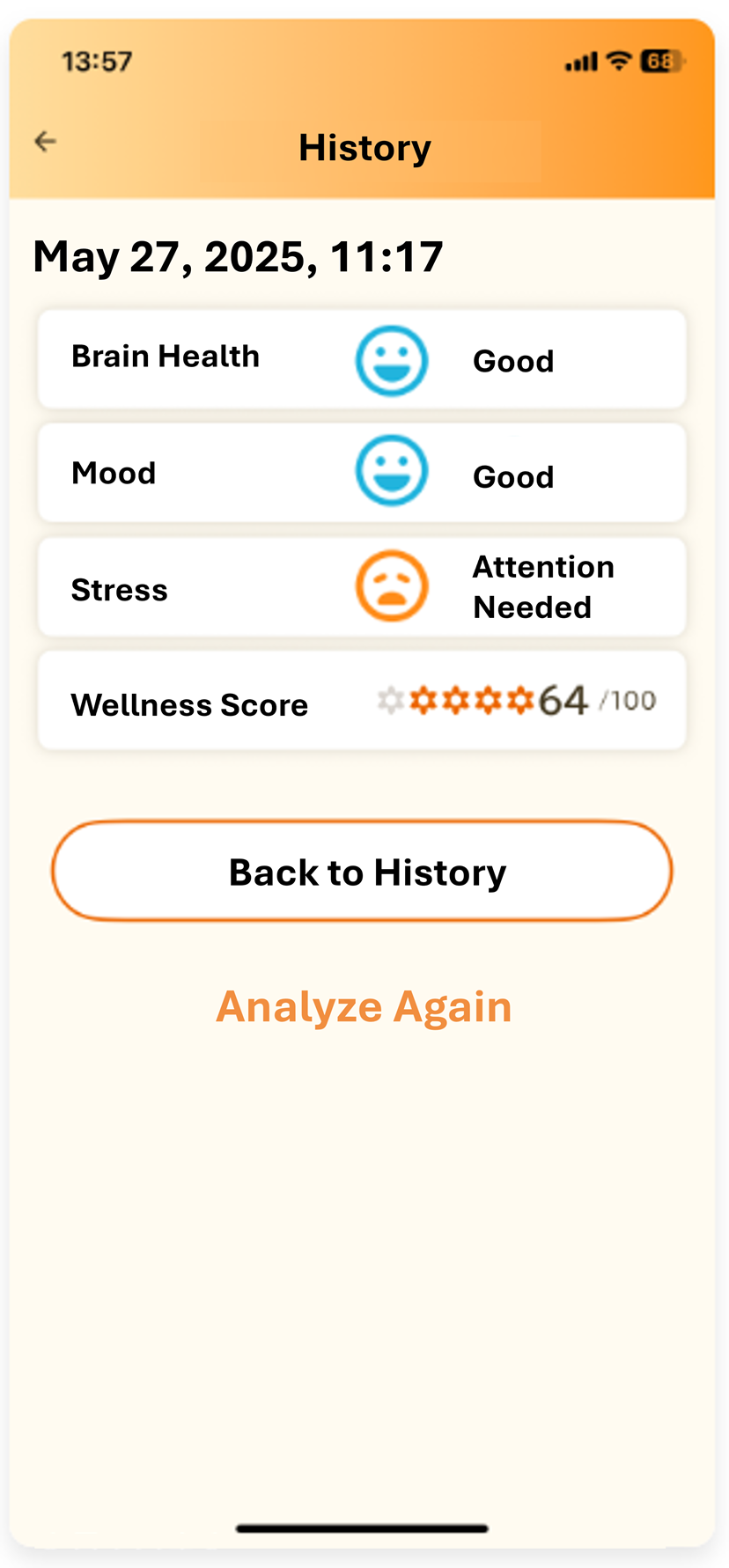
Task: Tap the cellular signal bars icon
Action: tap(580, 61)
